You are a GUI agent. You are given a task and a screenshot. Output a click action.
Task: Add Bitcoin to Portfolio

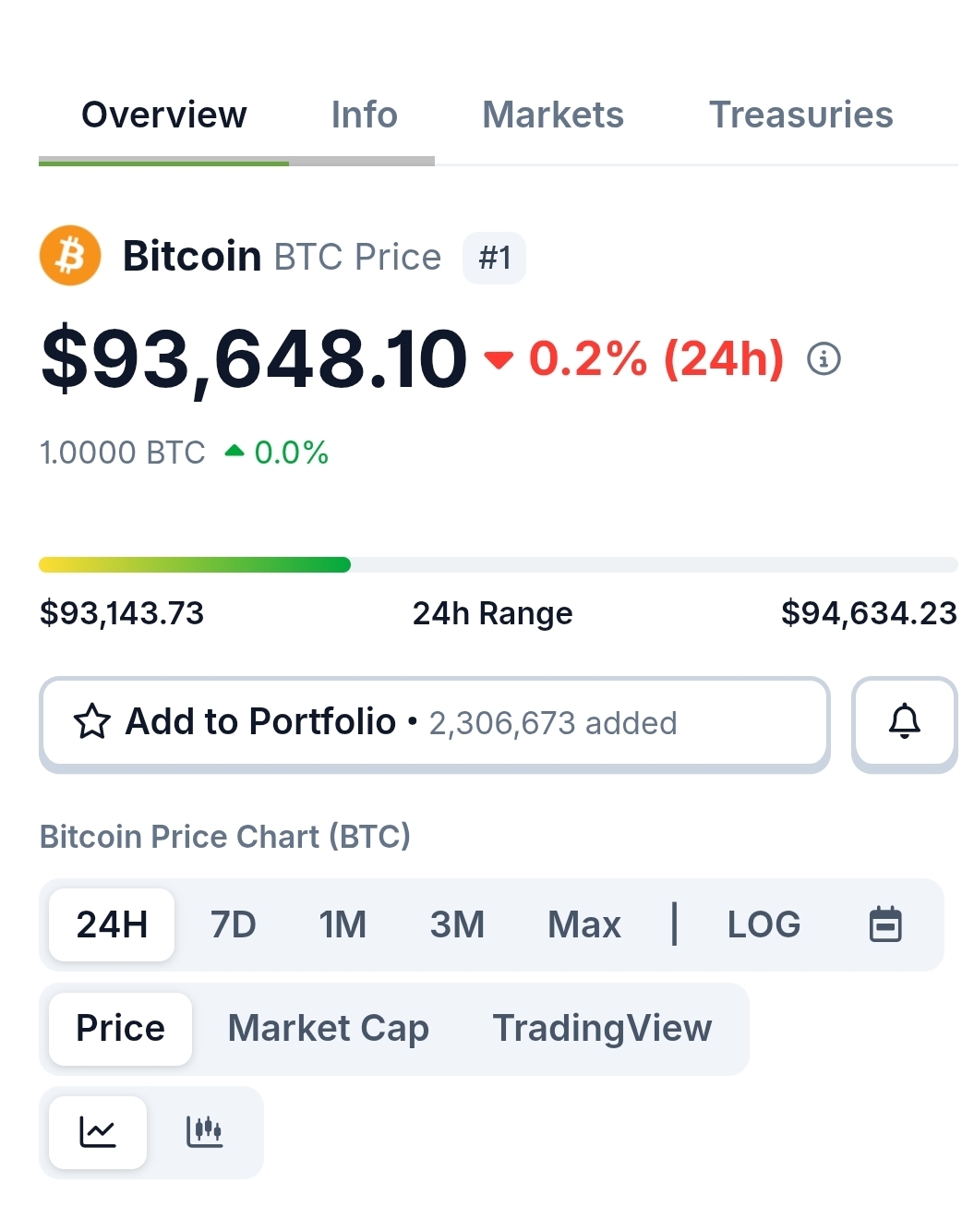(434, 723)
